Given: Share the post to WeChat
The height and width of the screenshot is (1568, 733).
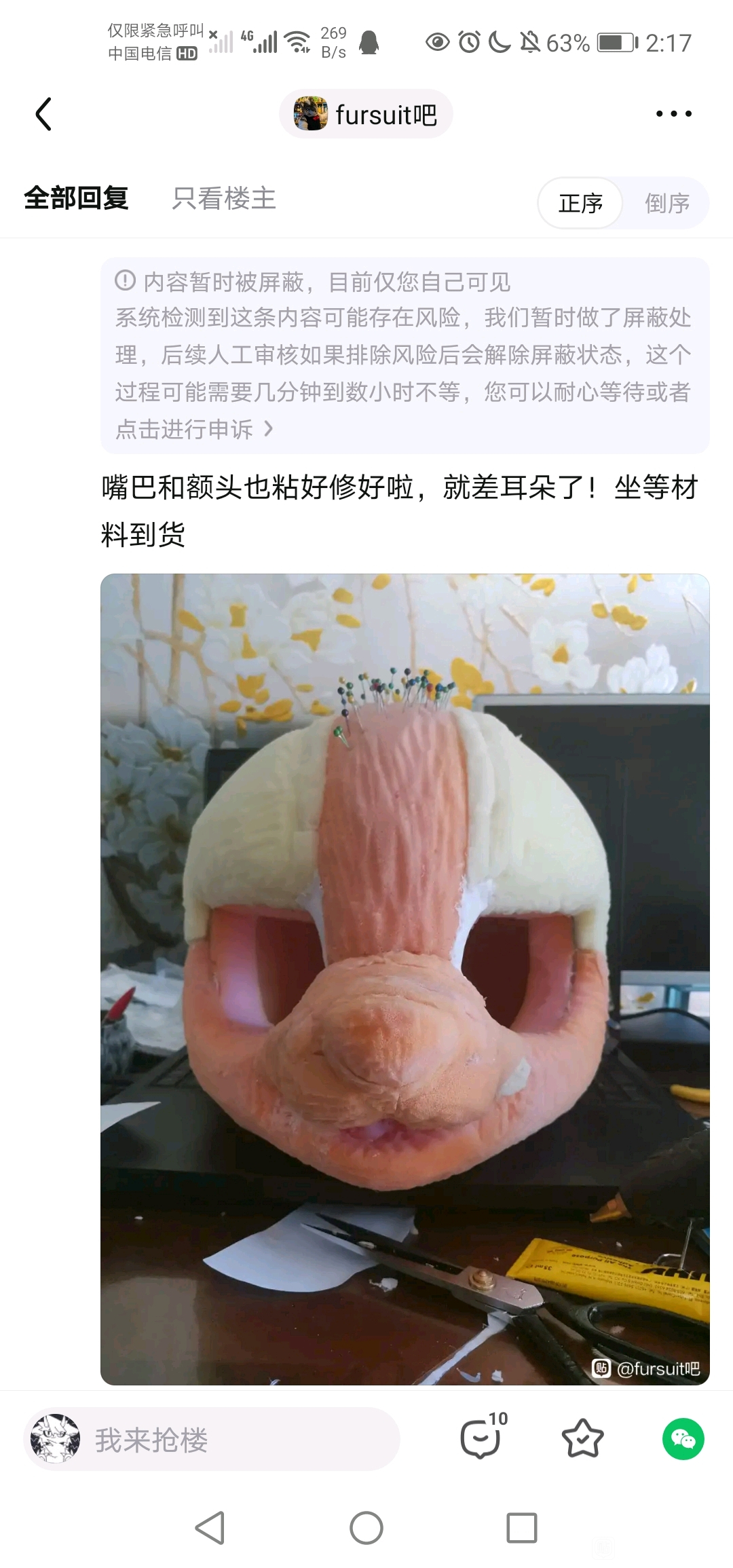Looking at the screenshot, I should coord(683,1438).
